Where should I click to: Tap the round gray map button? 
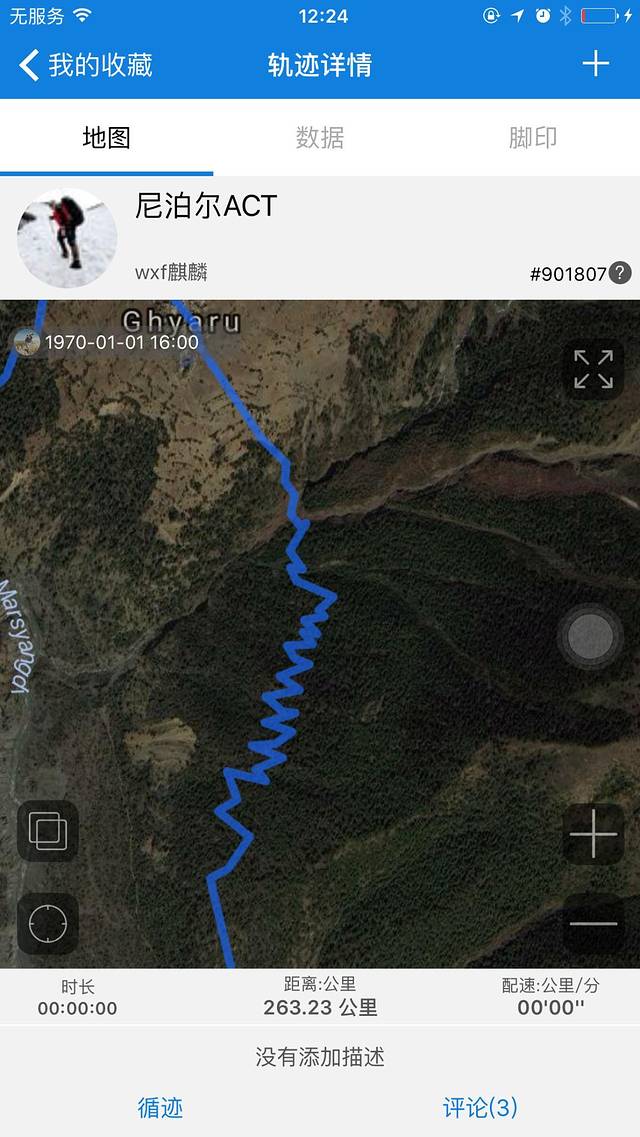[590, 635]
